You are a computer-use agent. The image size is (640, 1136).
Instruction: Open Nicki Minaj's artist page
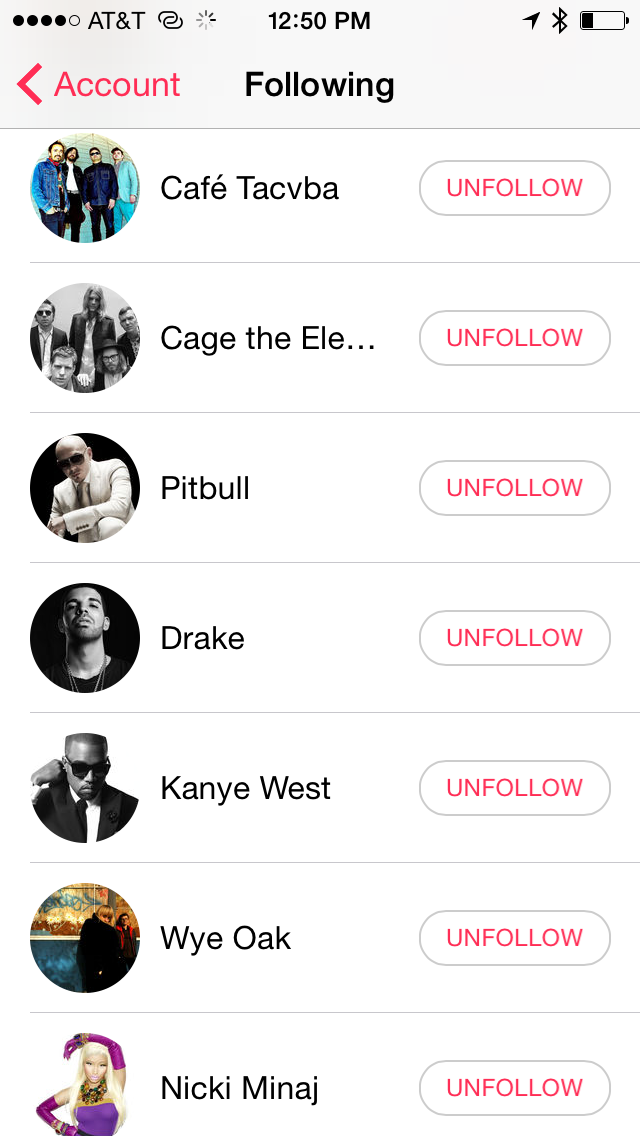coord(239,1088)
